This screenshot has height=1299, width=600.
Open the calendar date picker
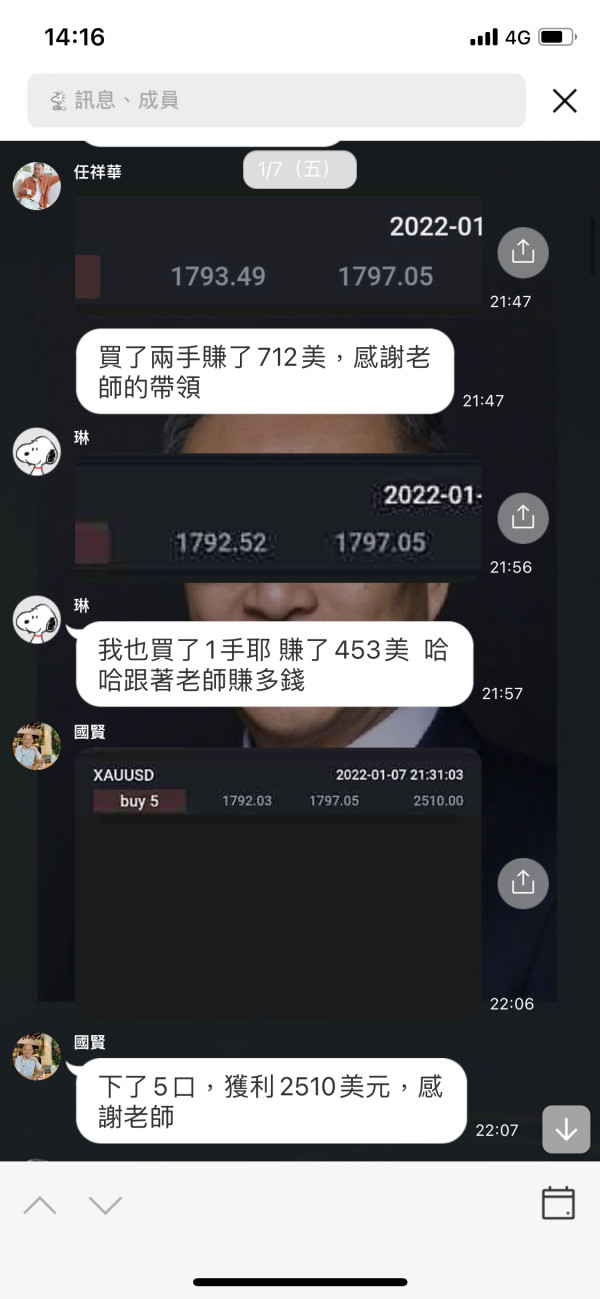[558, 1203]
